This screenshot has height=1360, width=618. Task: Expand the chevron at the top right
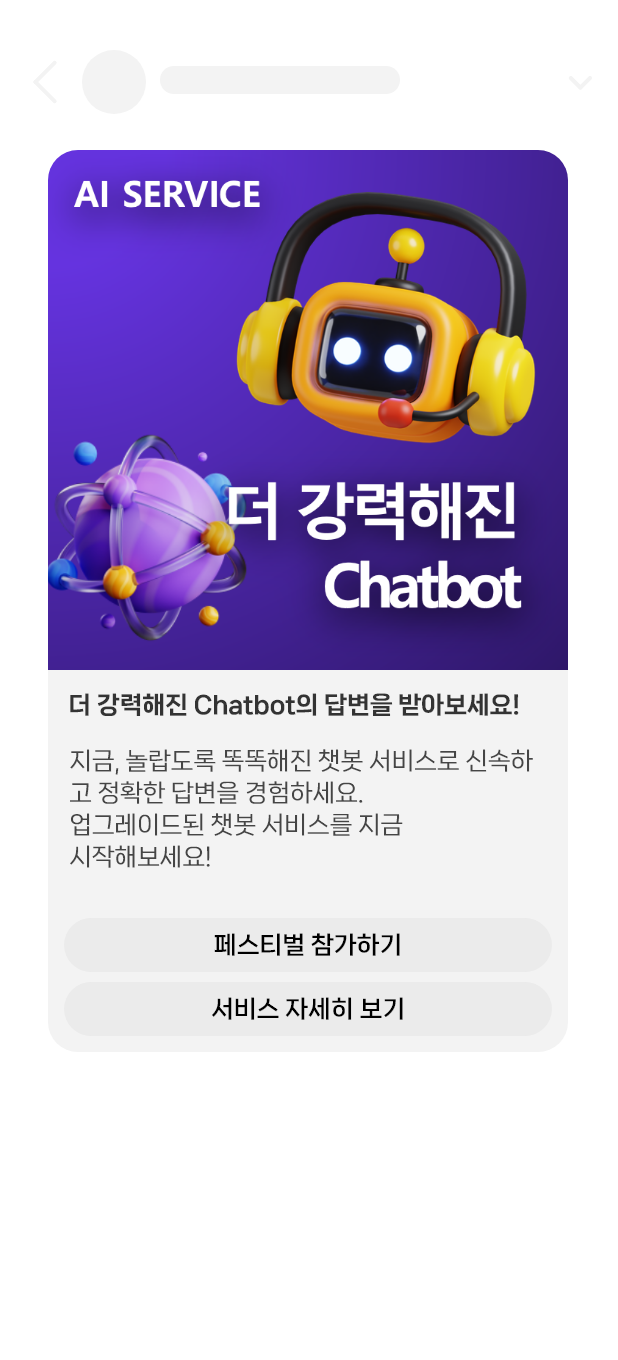coord(580,82)
